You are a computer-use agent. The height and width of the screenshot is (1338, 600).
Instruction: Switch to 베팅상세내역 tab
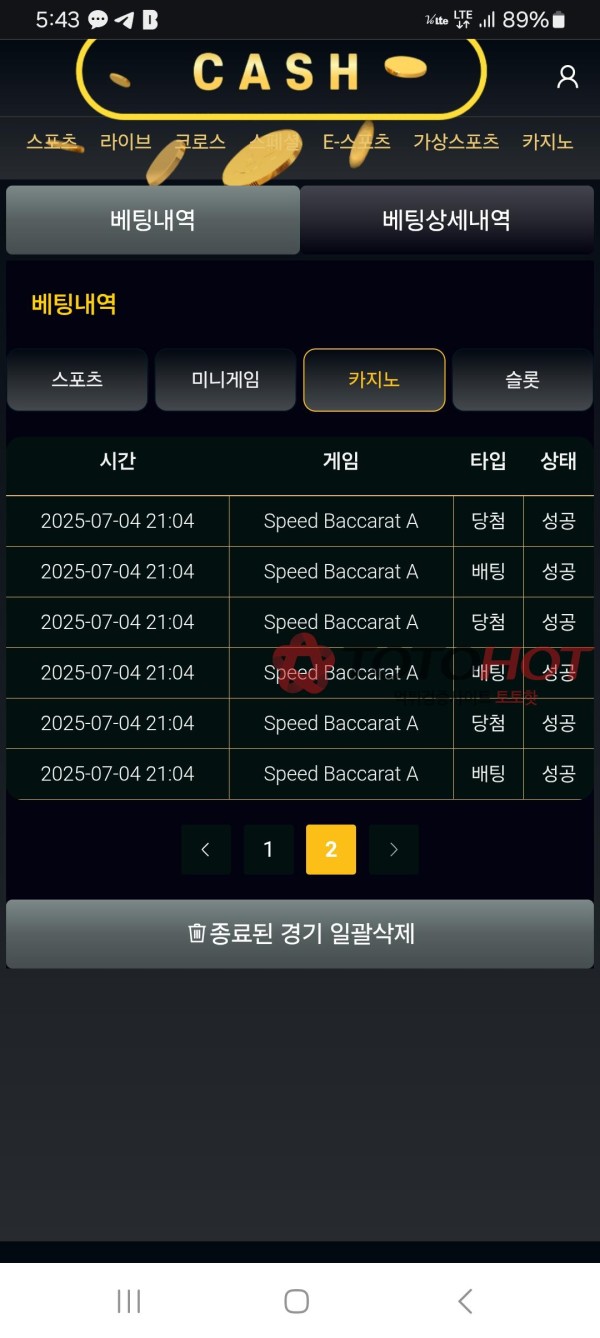click(446, 220)
